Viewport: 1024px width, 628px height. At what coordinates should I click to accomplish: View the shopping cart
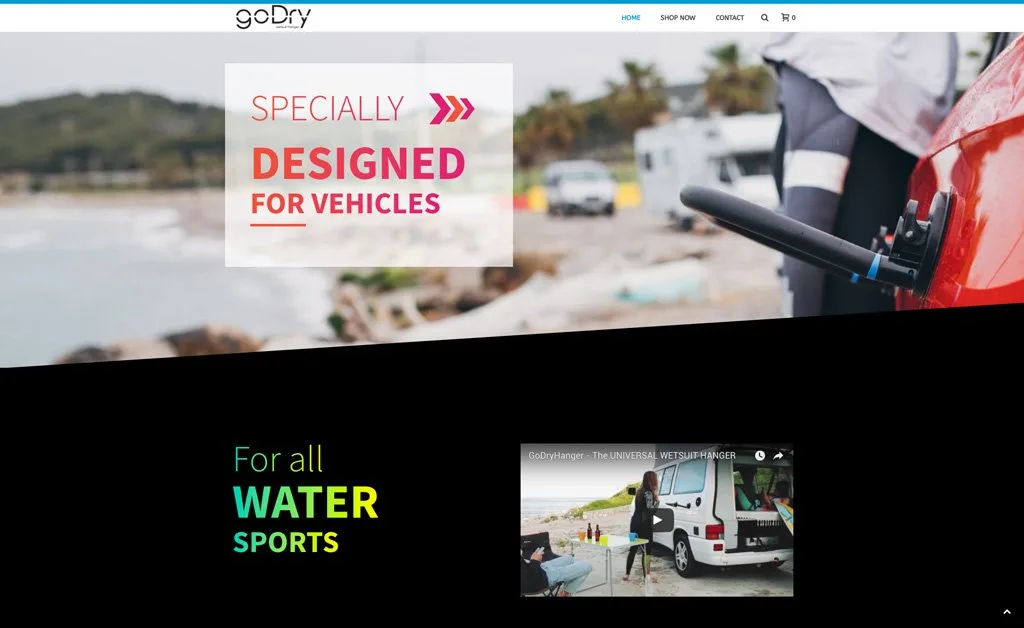coord(787,17)
